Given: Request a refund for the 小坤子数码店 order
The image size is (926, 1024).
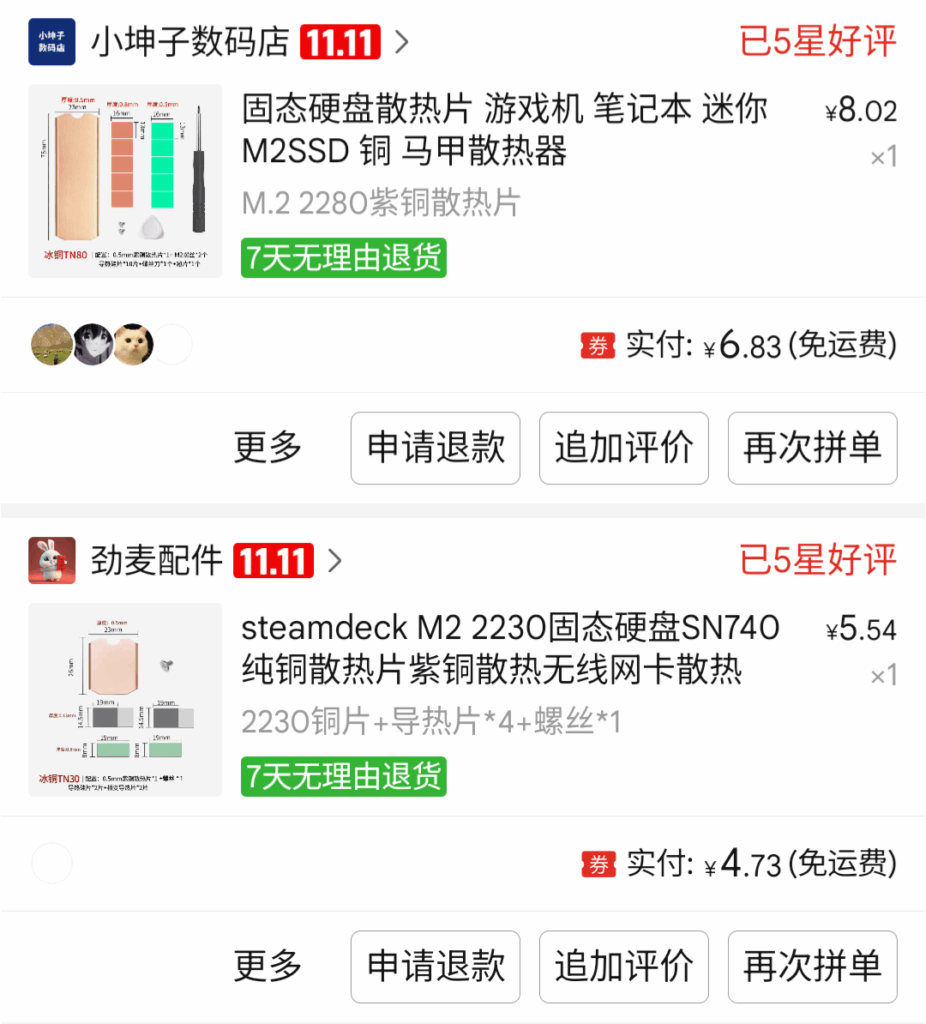Looking at the screenshot, I should (435, 448).
